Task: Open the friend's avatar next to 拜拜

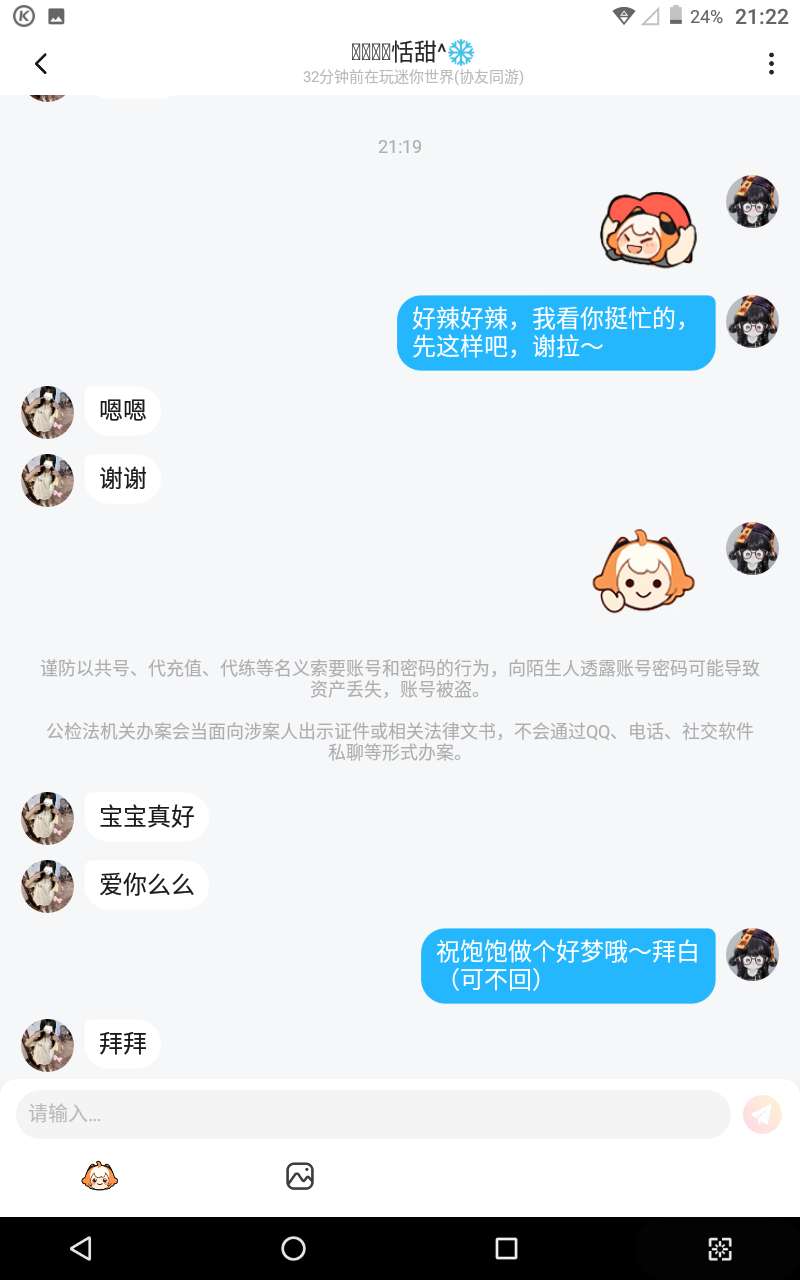Action: [x=48, y=1045]
